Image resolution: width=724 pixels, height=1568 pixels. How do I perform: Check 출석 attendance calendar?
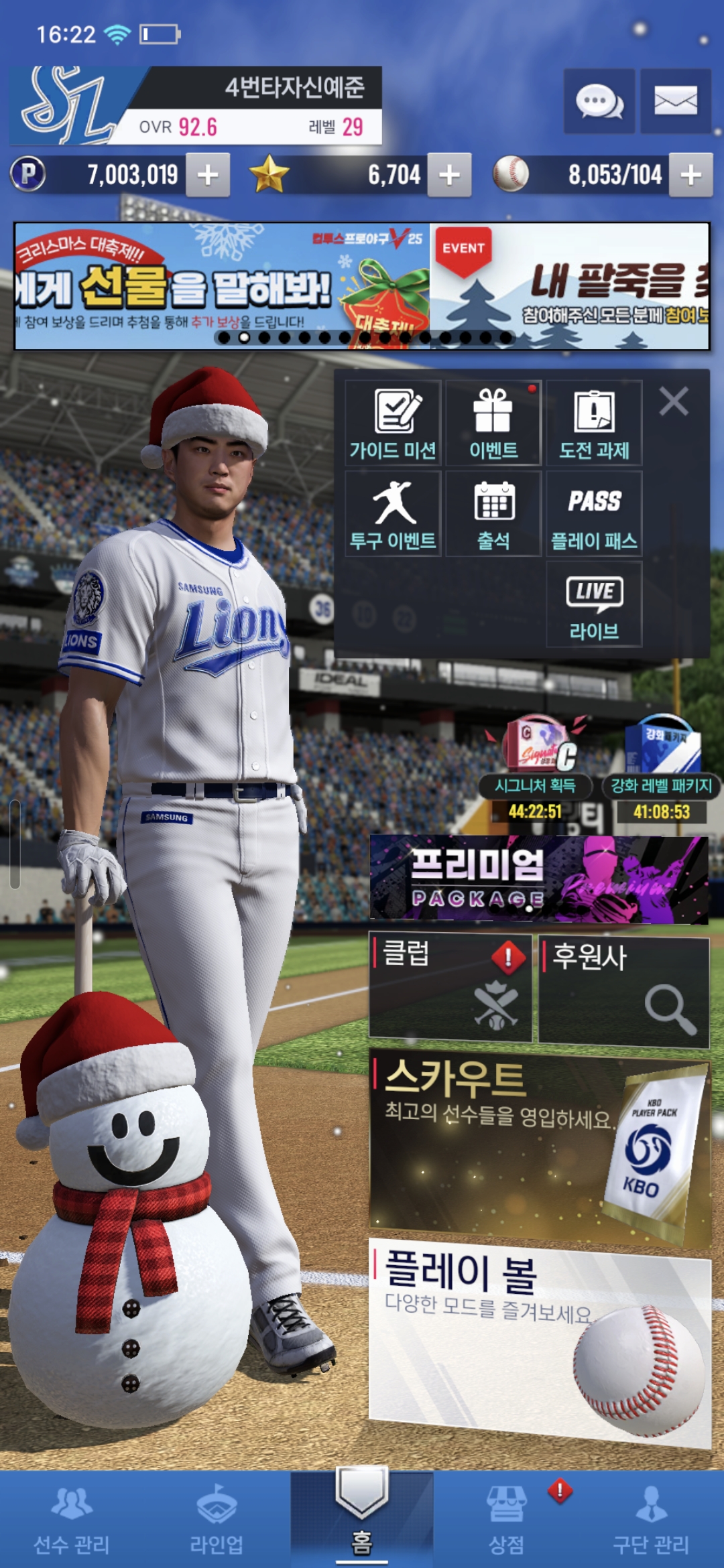[x=493, y=514]
